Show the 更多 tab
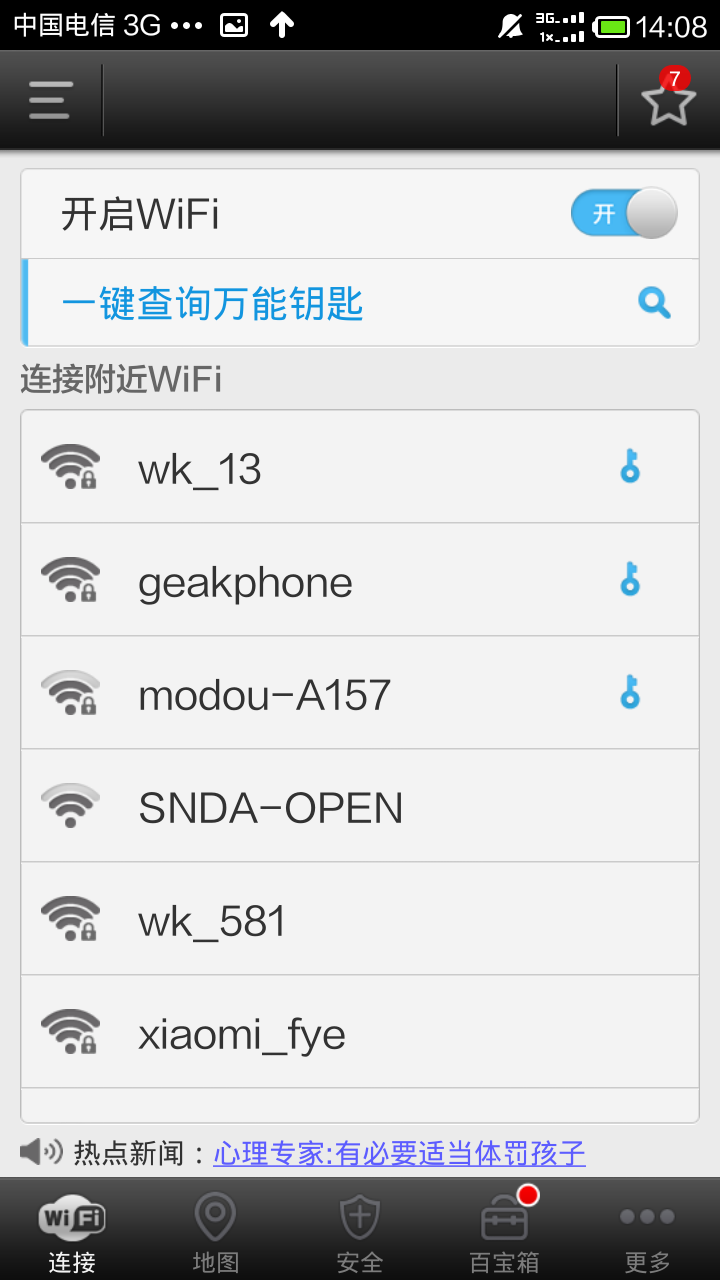720x1280 pixels. coord(648,1231)
